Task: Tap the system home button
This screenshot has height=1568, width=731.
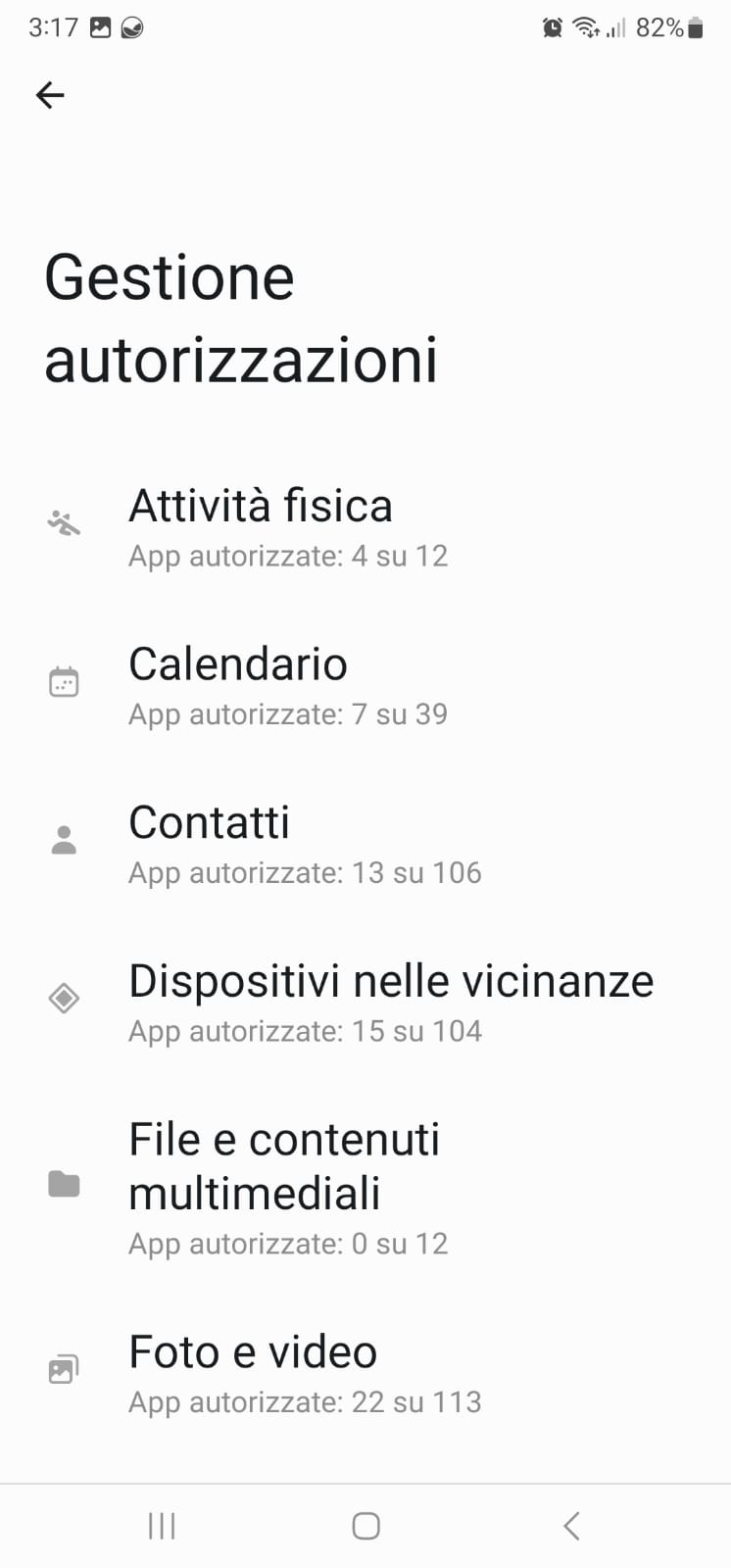Action: (x=365, y=1526)
